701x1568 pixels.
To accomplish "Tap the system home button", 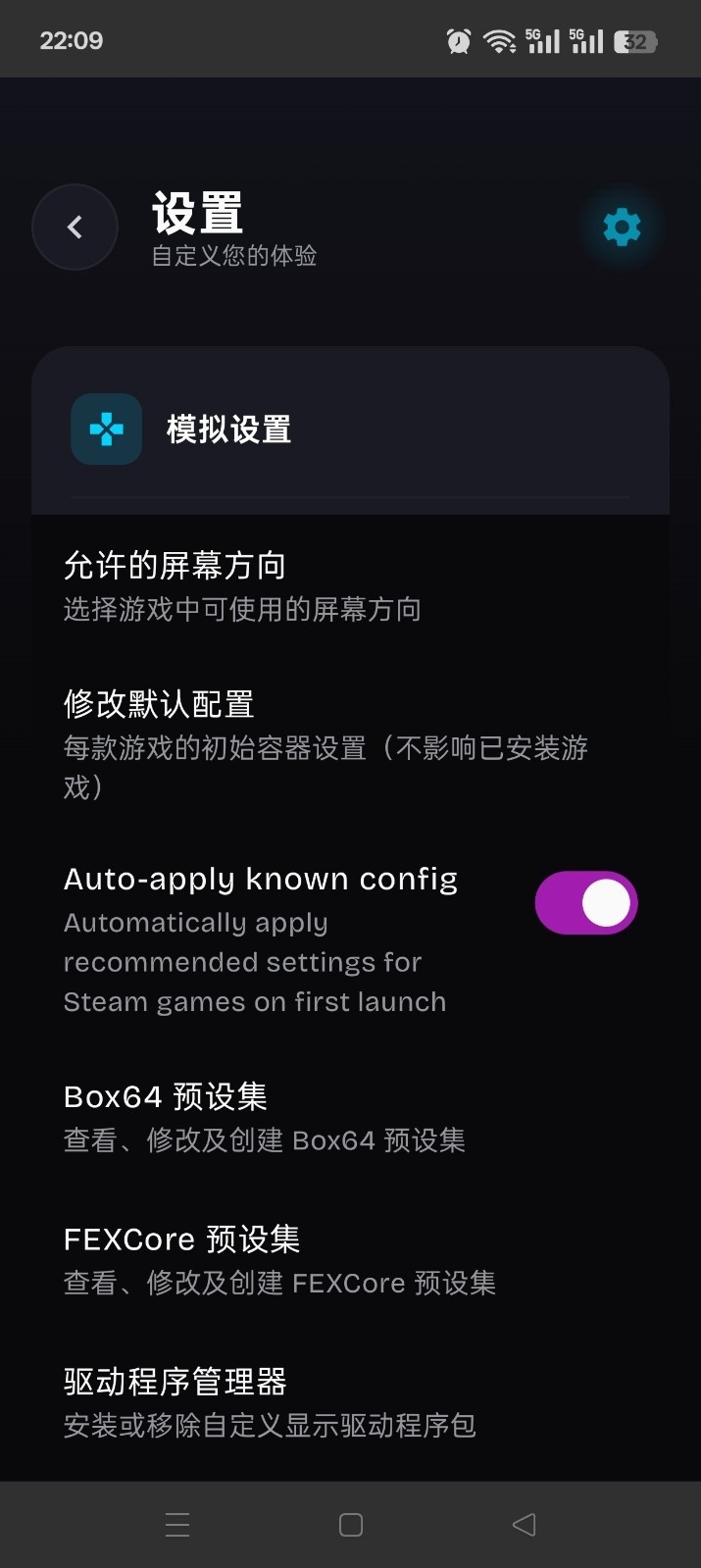I will coord(351,1525).
